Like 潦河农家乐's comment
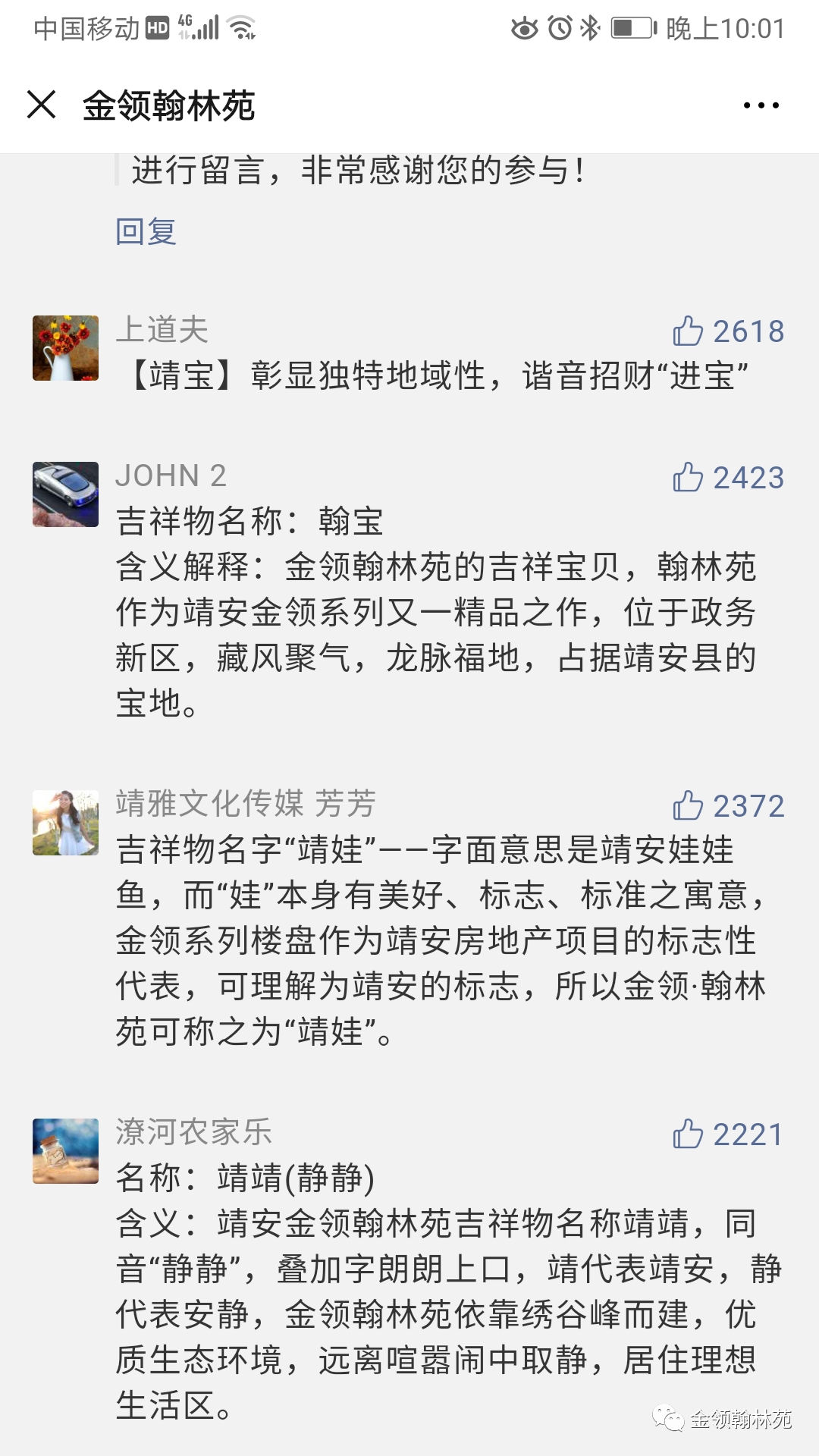The height and width of the screenshot is (1456, 819). 689,1134
